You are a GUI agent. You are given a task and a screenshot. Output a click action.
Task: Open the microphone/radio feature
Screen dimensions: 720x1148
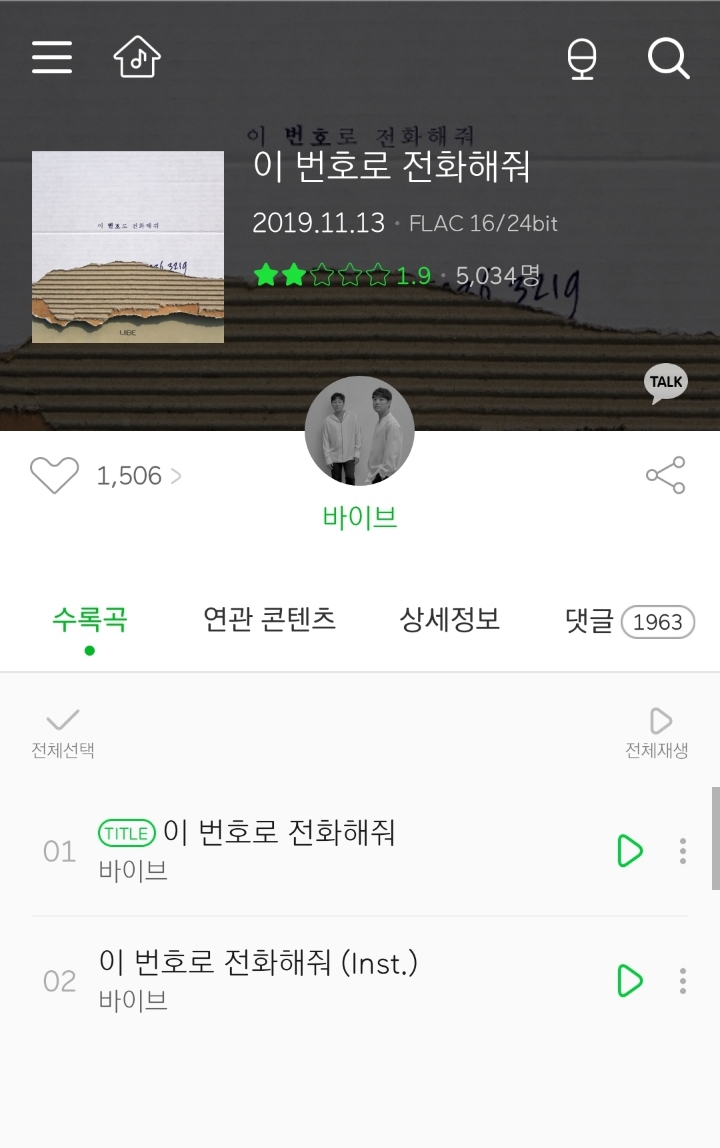click(x=581, y=57)
